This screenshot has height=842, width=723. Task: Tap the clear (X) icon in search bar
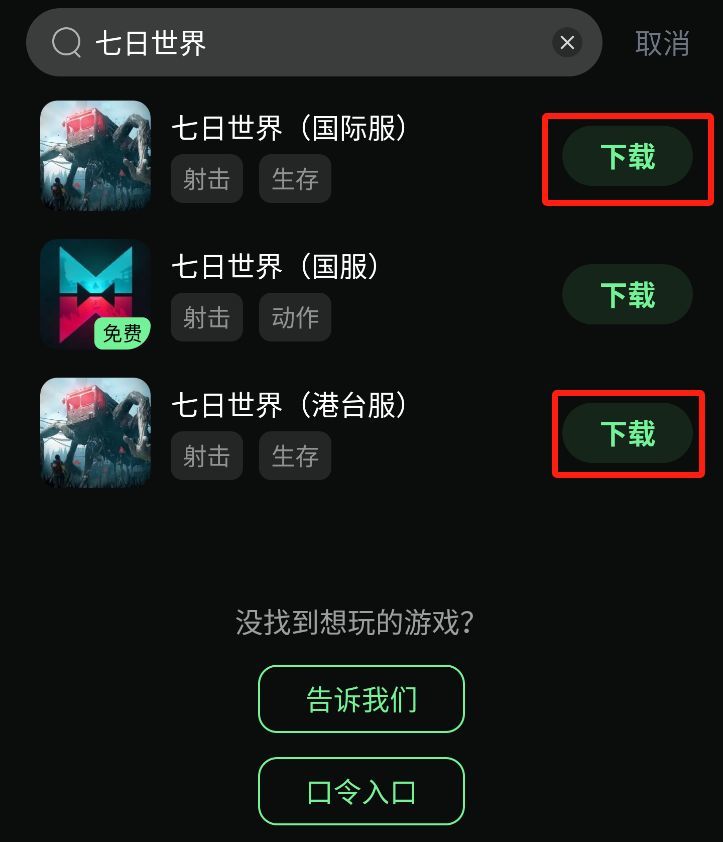(x=567, y=42)
